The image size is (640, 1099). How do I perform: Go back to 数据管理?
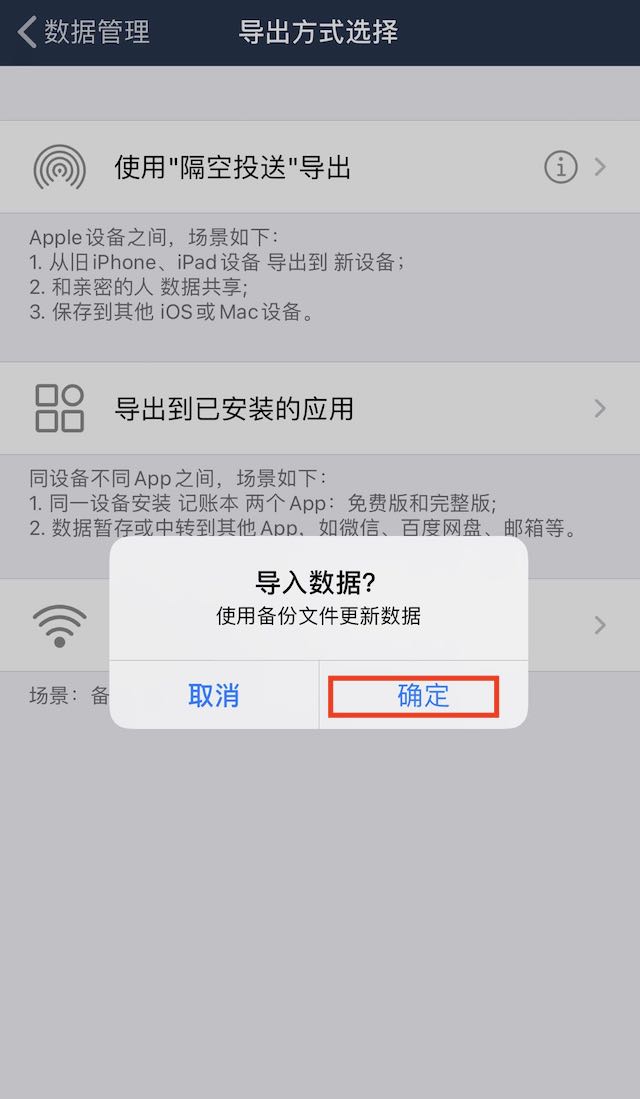pyautogui.click(x=83, y=32)
